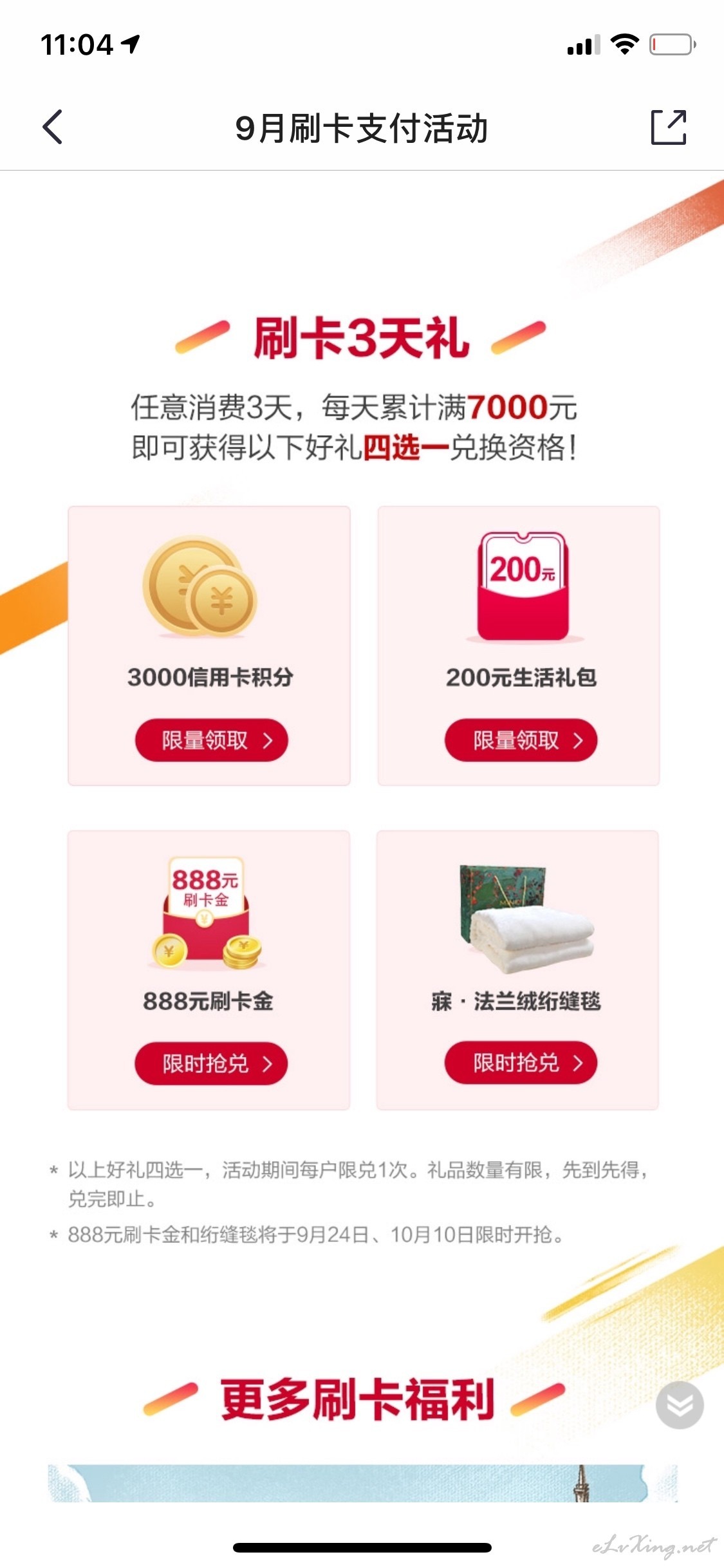Open the blue banner under 更多刷卡福利

(x=362, y=1483)
